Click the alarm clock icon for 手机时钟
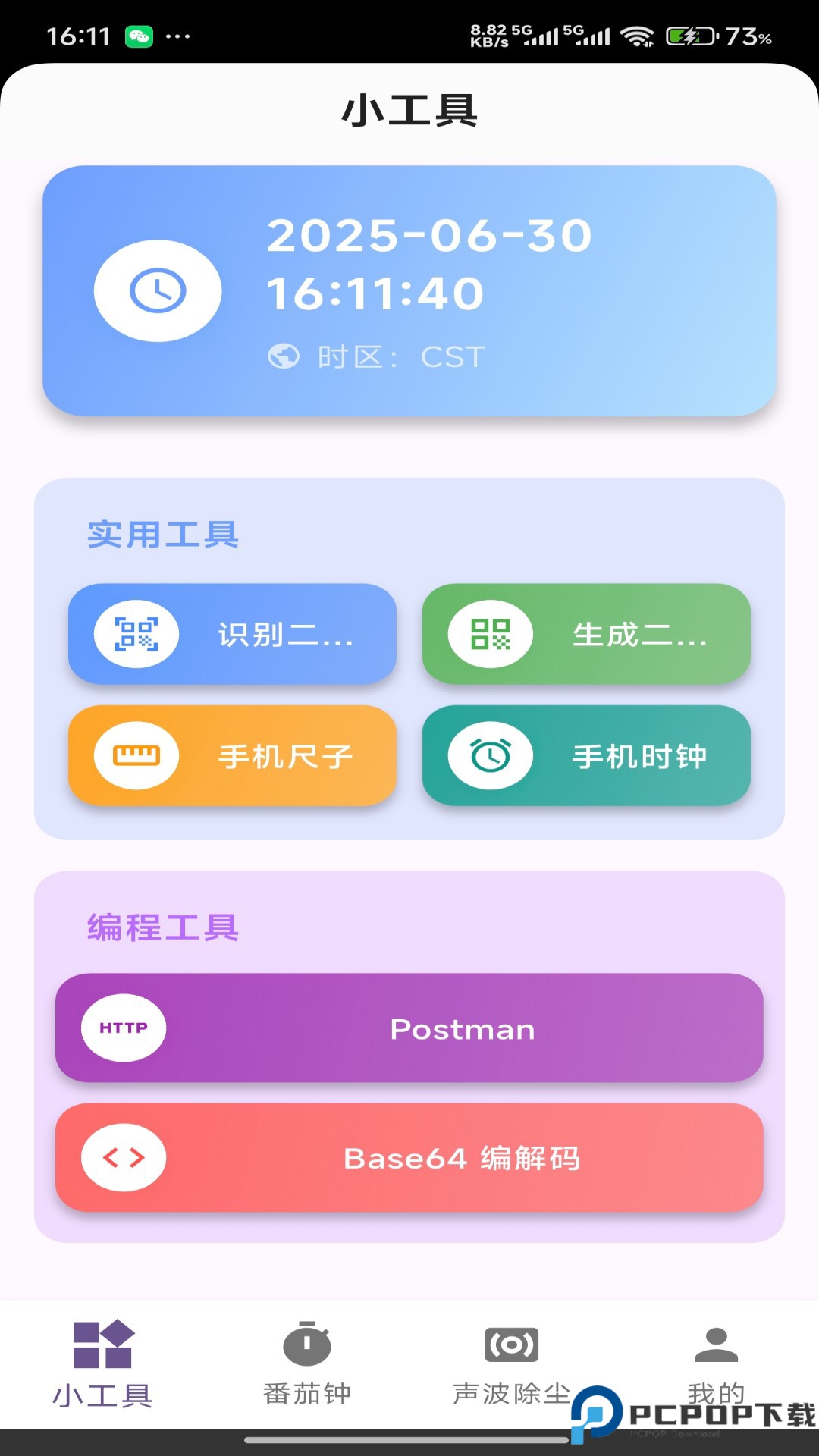Viewport: 819px width, 1456px height. pyautogui.click(x=488, y=755)
